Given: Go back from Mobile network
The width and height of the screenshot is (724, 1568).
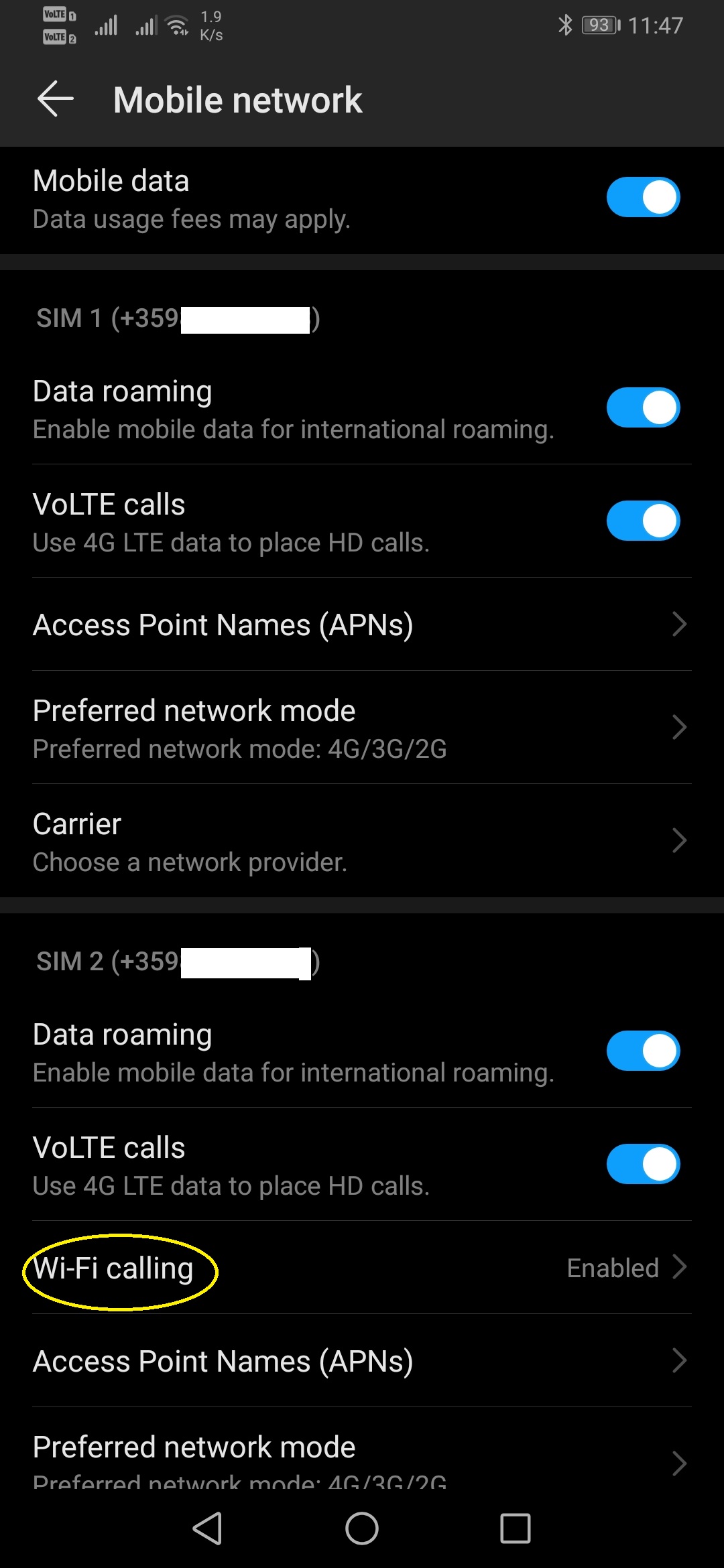Looking at the screenshot, I should click(55, 100).
